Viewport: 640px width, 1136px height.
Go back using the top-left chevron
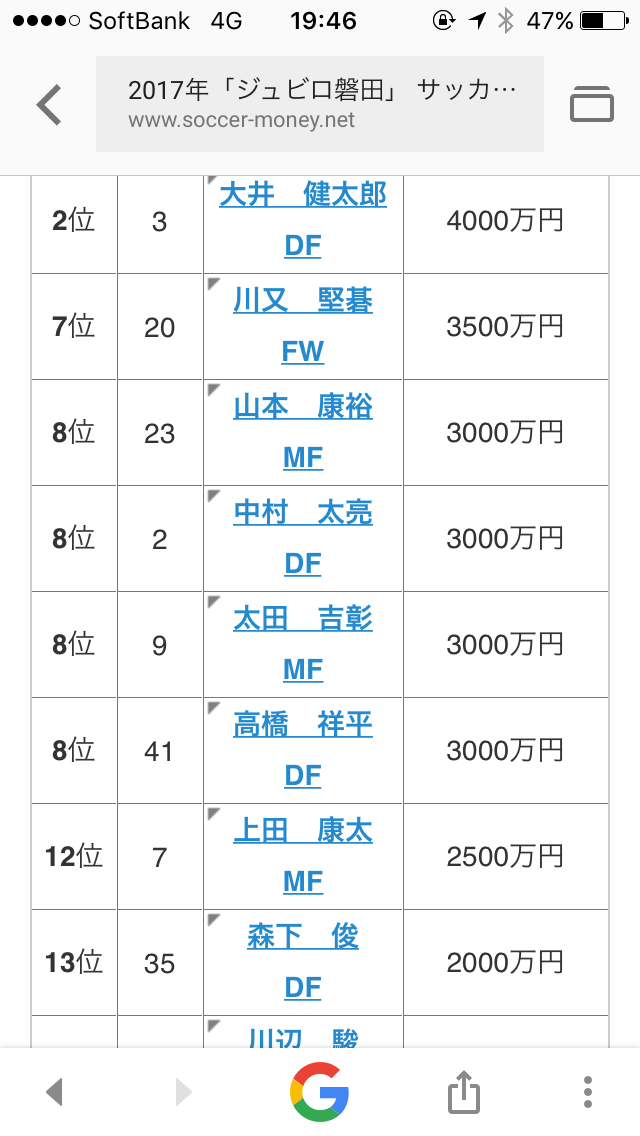click(x=49, y=105)
